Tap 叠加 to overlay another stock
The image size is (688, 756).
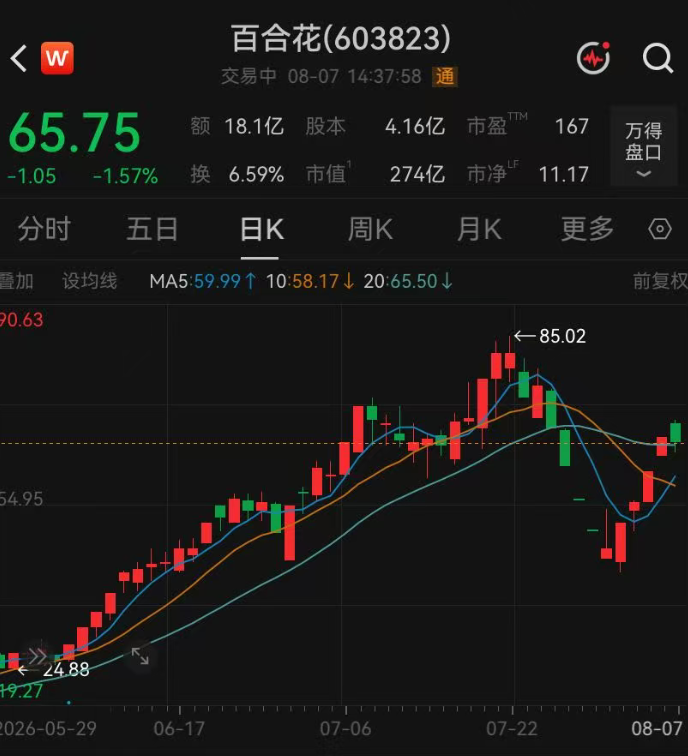[x=17, y=281]
